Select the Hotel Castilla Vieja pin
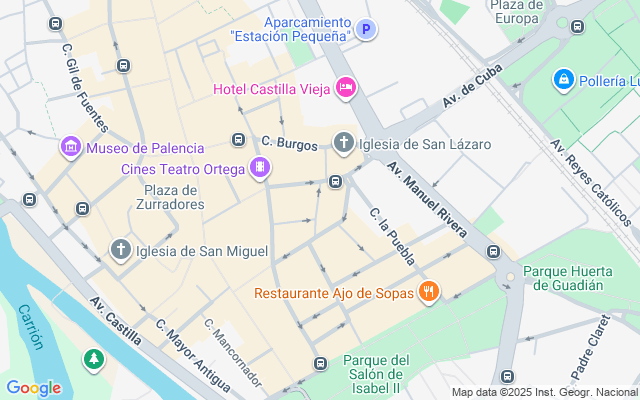 click(x=346, y=89)
